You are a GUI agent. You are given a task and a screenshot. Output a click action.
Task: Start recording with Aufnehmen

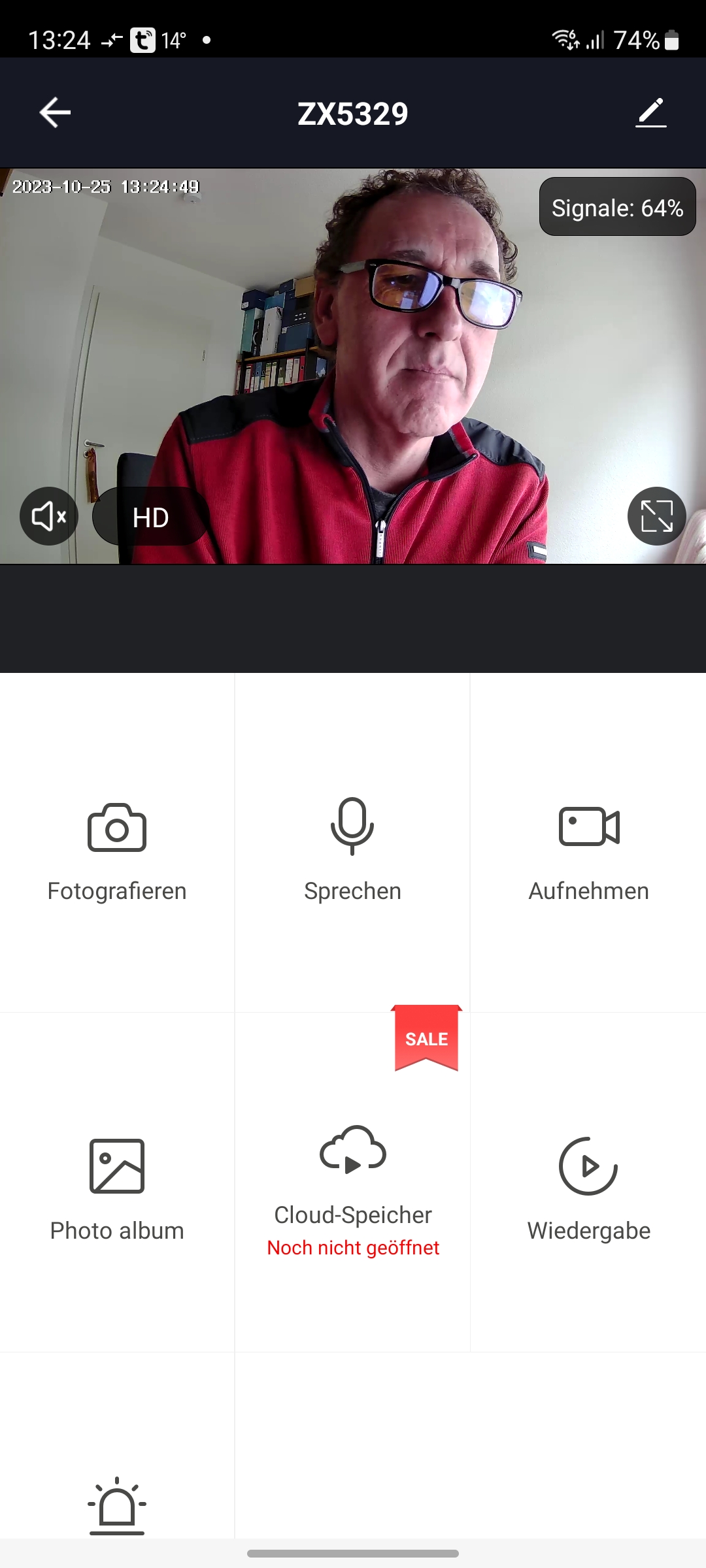click(x=588, y=849)
